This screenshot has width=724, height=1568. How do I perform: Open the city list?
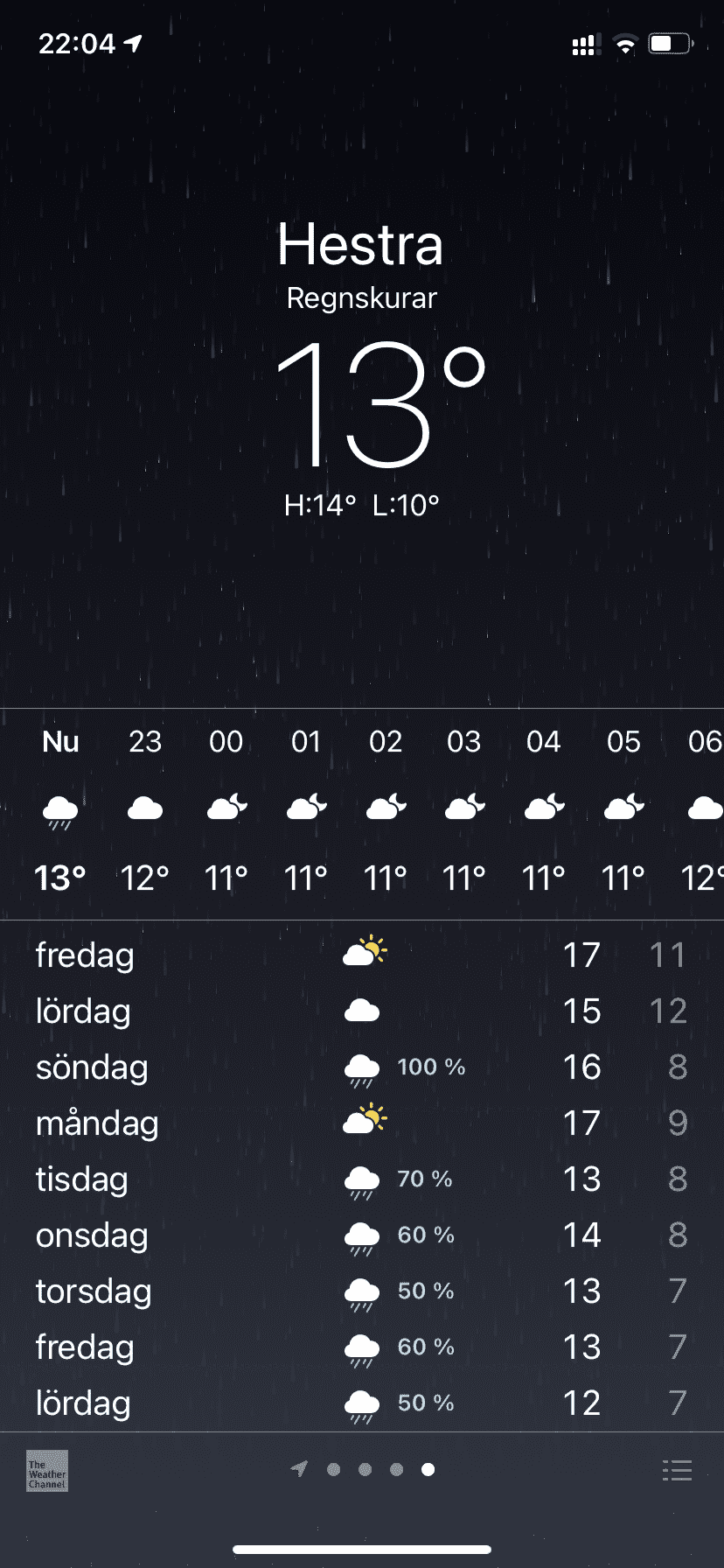coord(677,1470)
